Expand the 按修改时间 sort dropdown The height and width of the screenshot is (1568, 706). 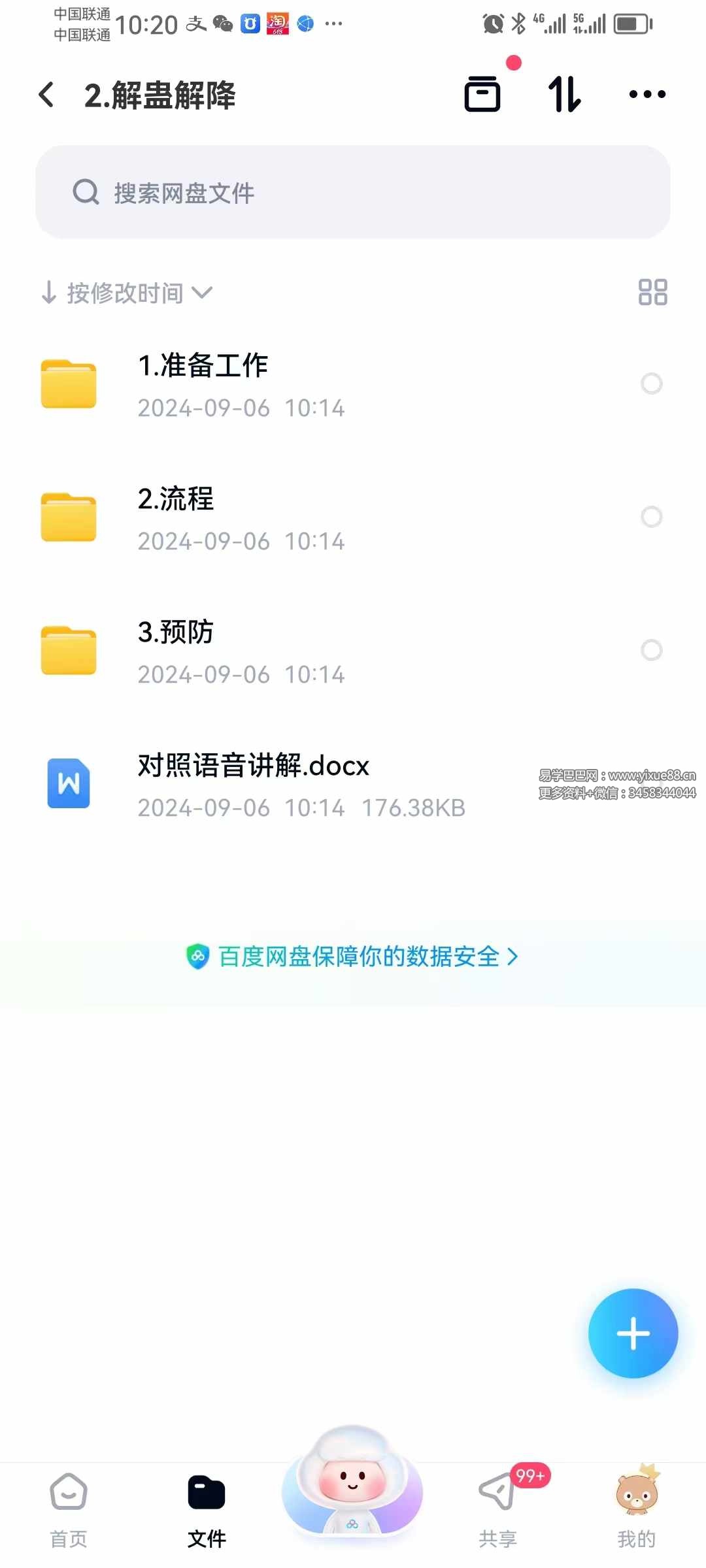127,293
